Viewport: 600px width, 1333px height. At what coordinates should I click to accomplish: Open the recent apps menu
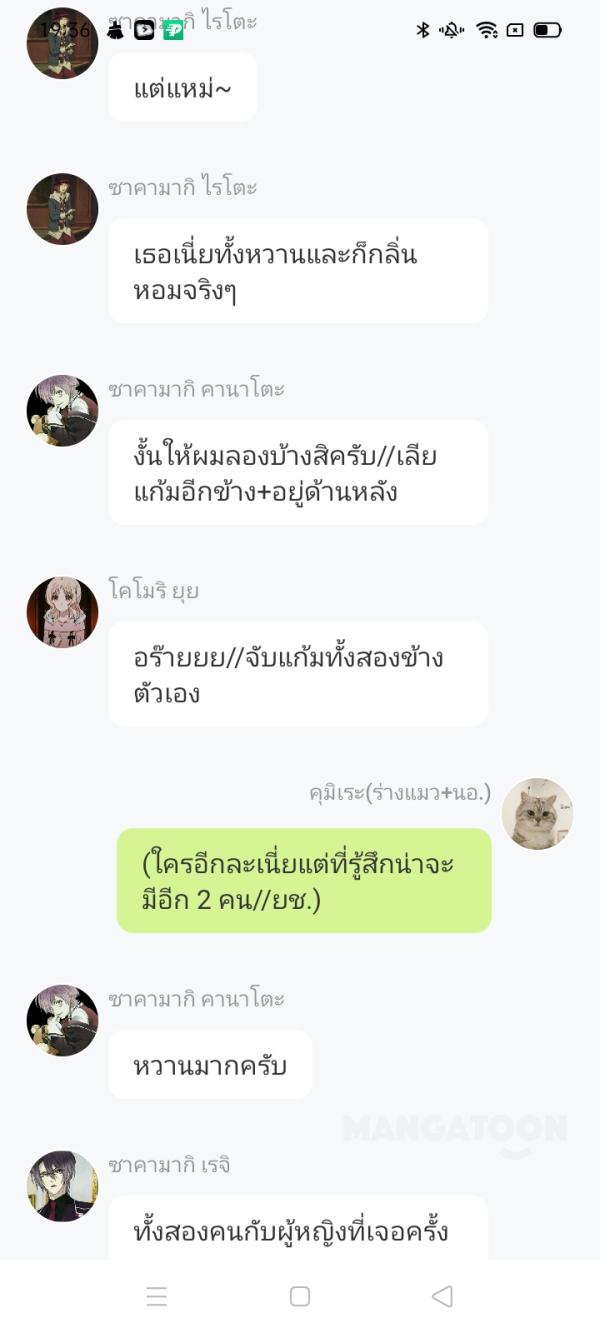[x=157, y=1296]
